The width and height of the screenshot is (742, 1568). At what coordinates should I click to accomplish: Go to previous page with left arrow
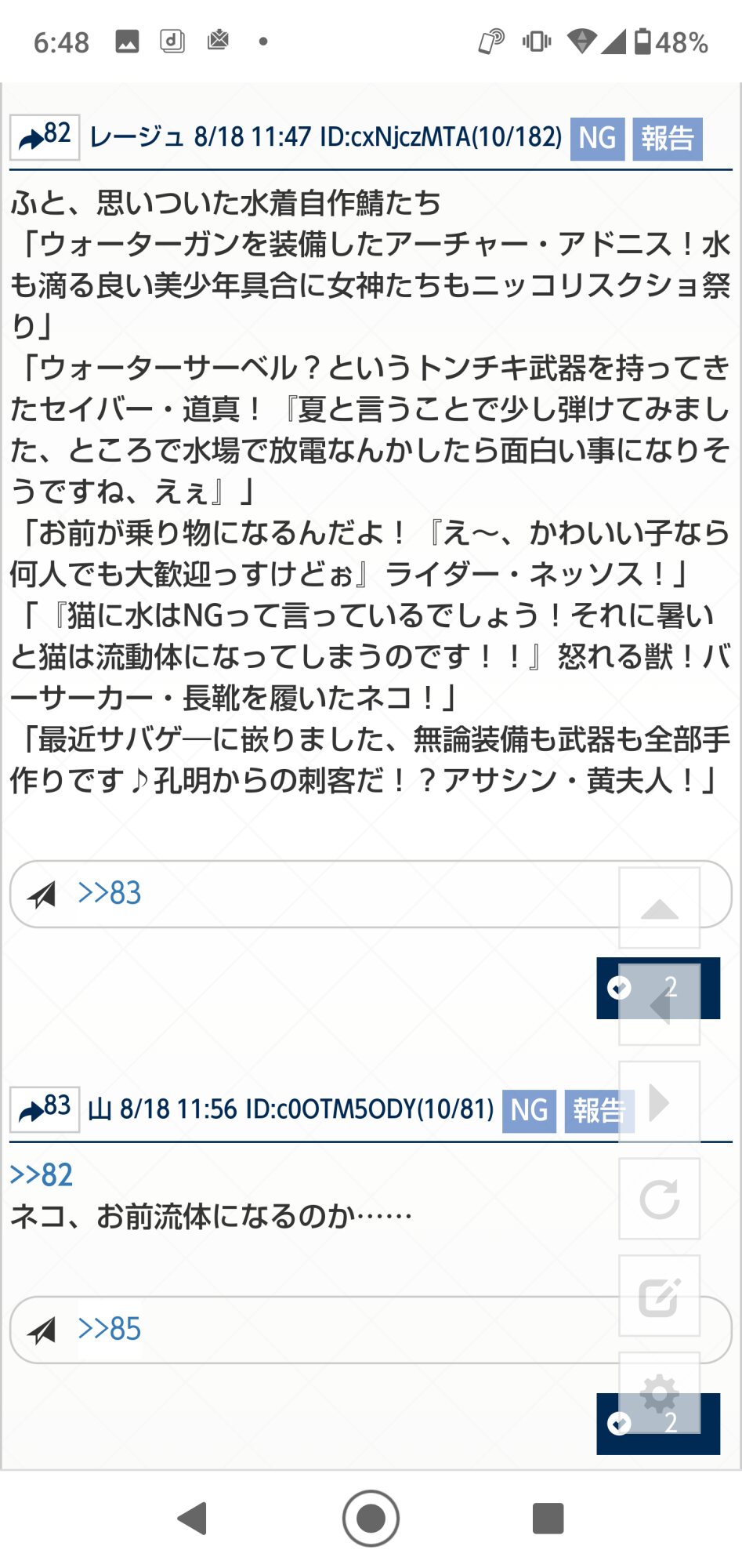point(659,1006)
